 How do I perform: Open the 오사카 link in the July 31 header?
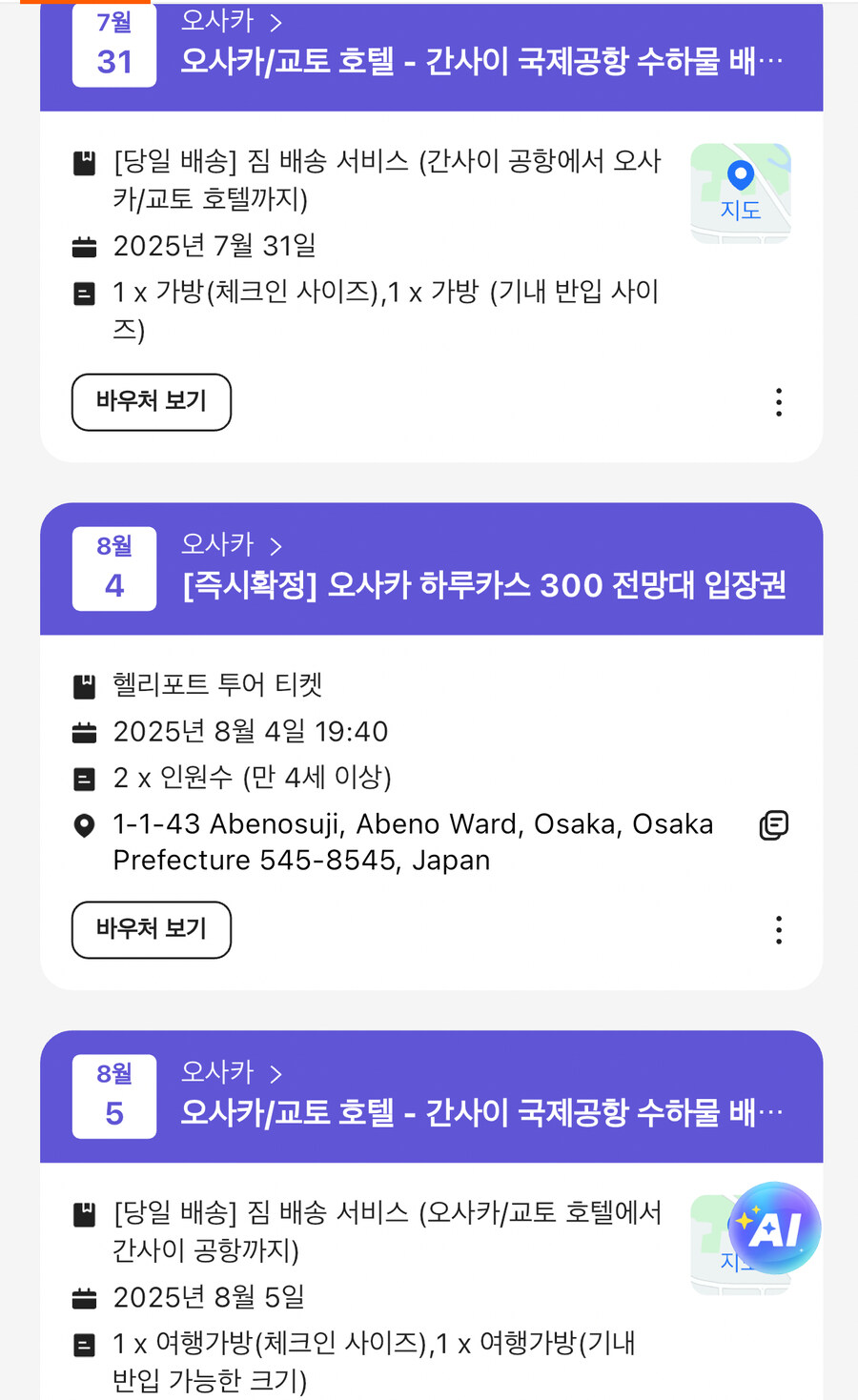tap(232, 21)
